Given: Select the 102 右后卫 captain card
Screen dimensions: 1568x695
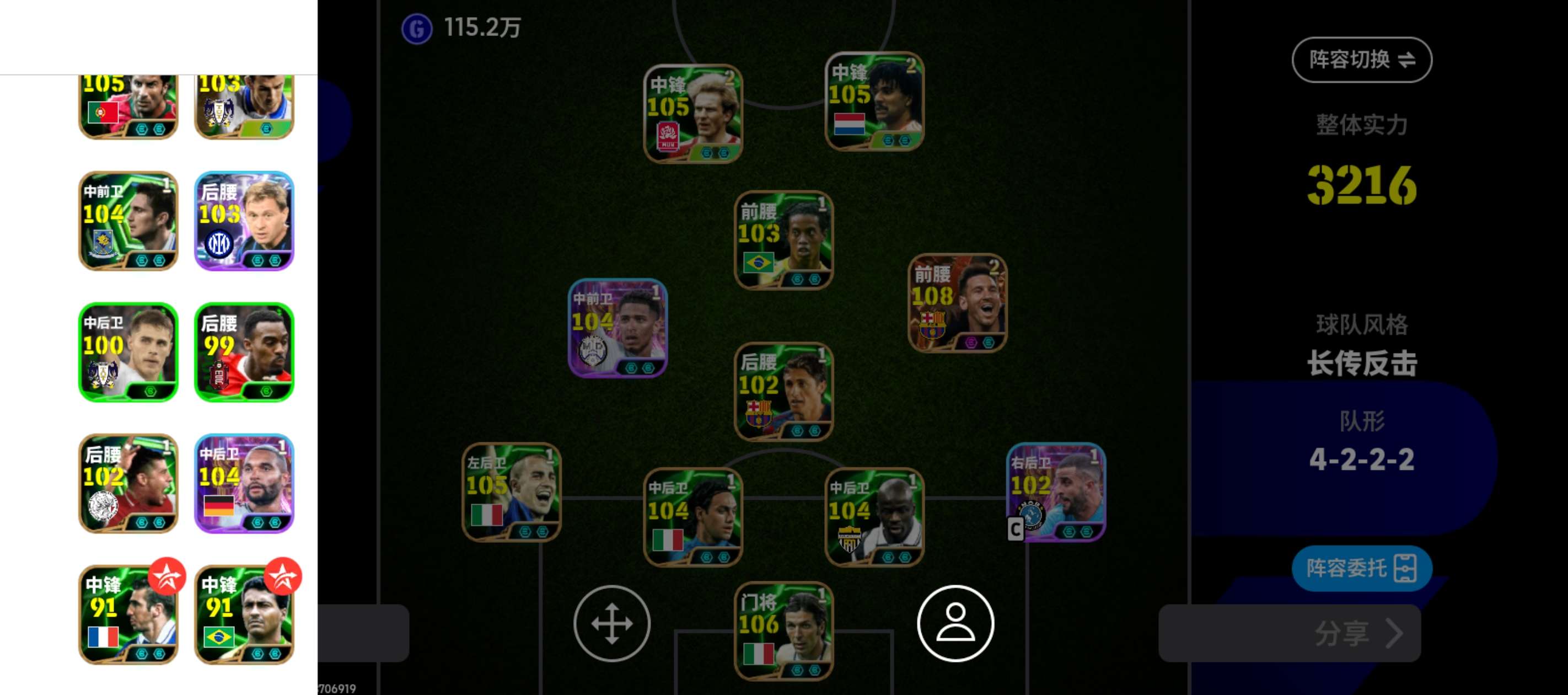Looking at the screenshot, I should point(1056,491).
